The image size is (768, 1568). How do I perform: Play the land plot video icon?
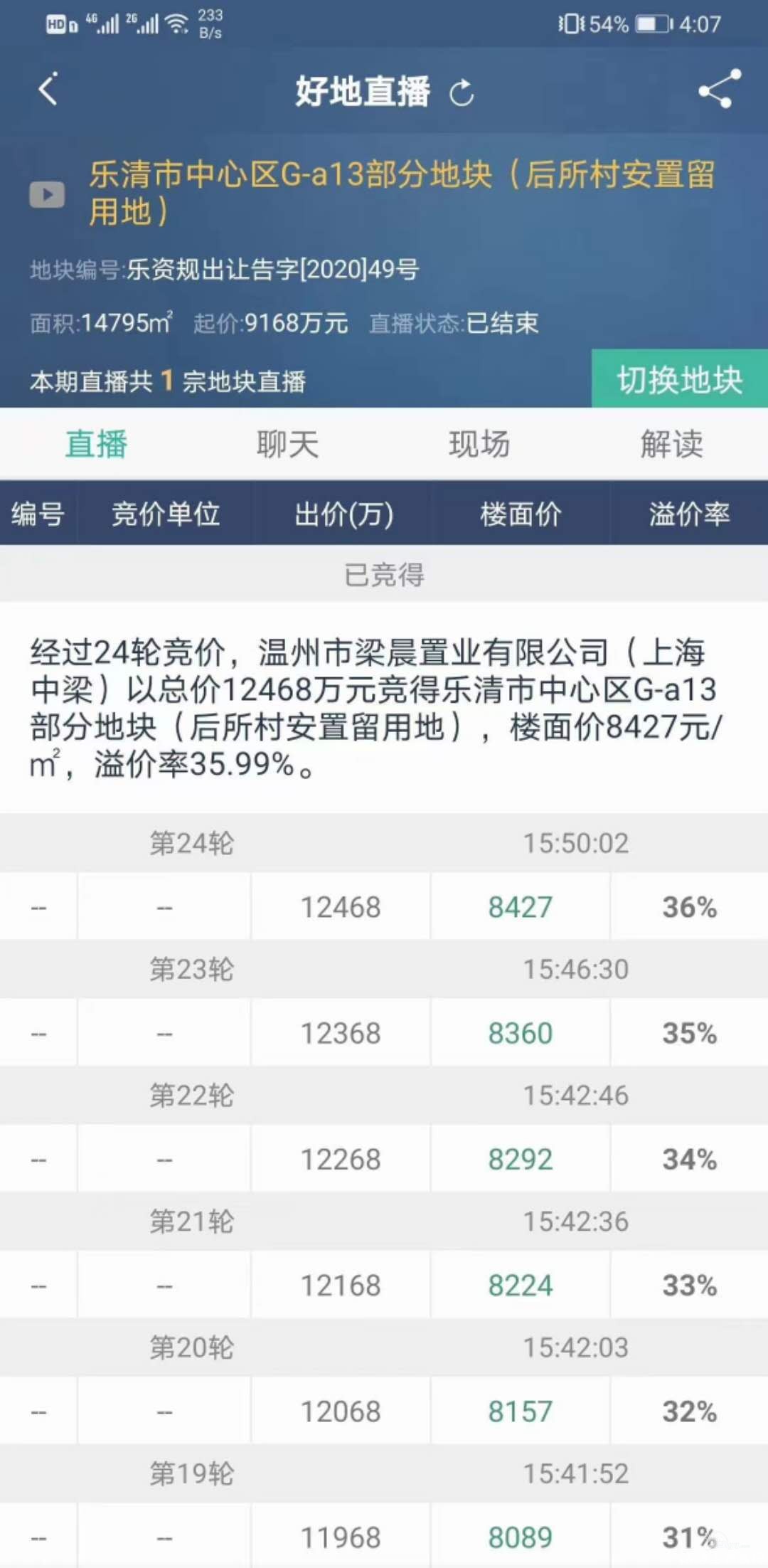click(x=47, y=194)
